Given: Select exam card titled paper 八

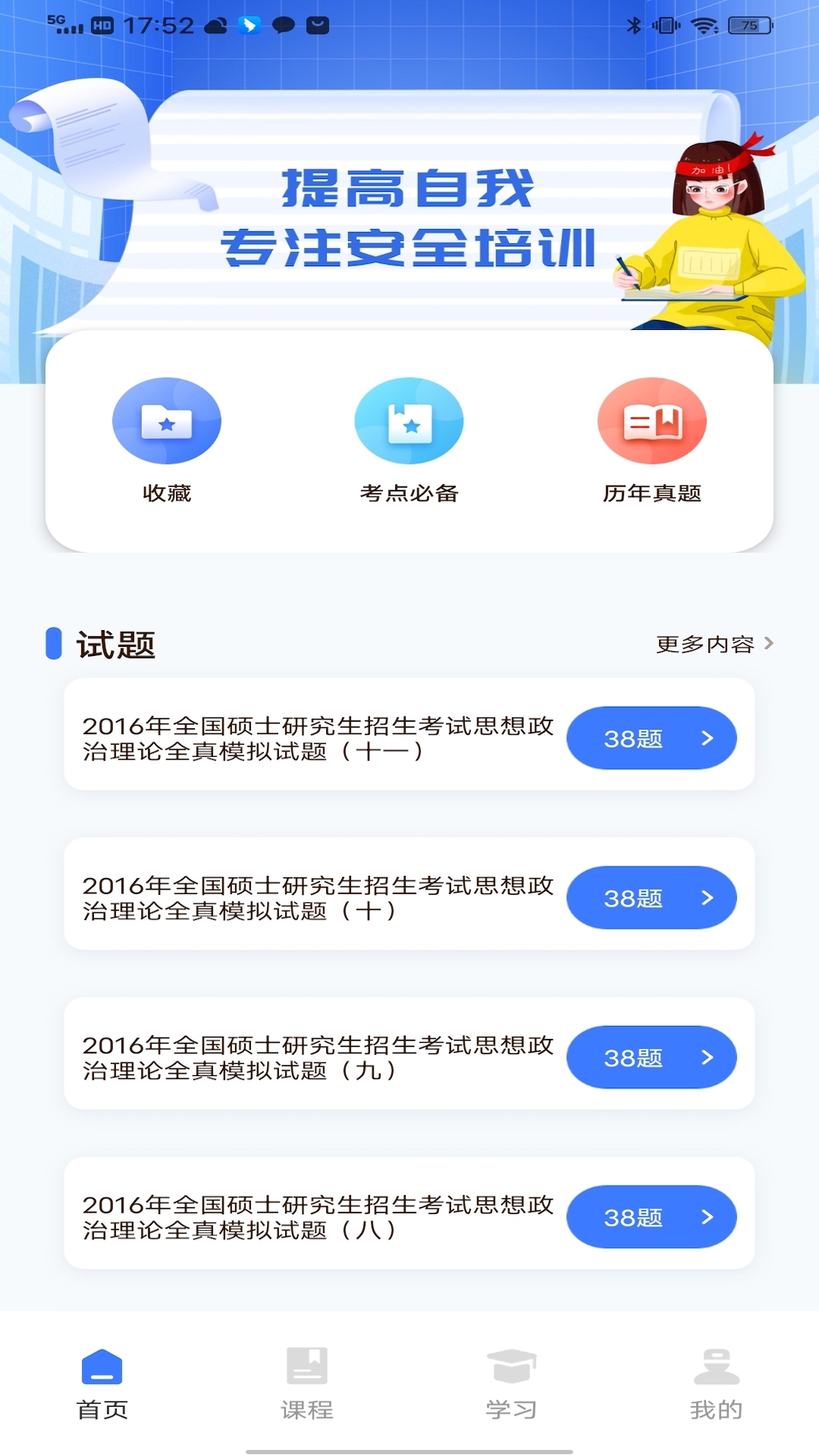Looking at the screenshot, I should tap(318, 1216).
